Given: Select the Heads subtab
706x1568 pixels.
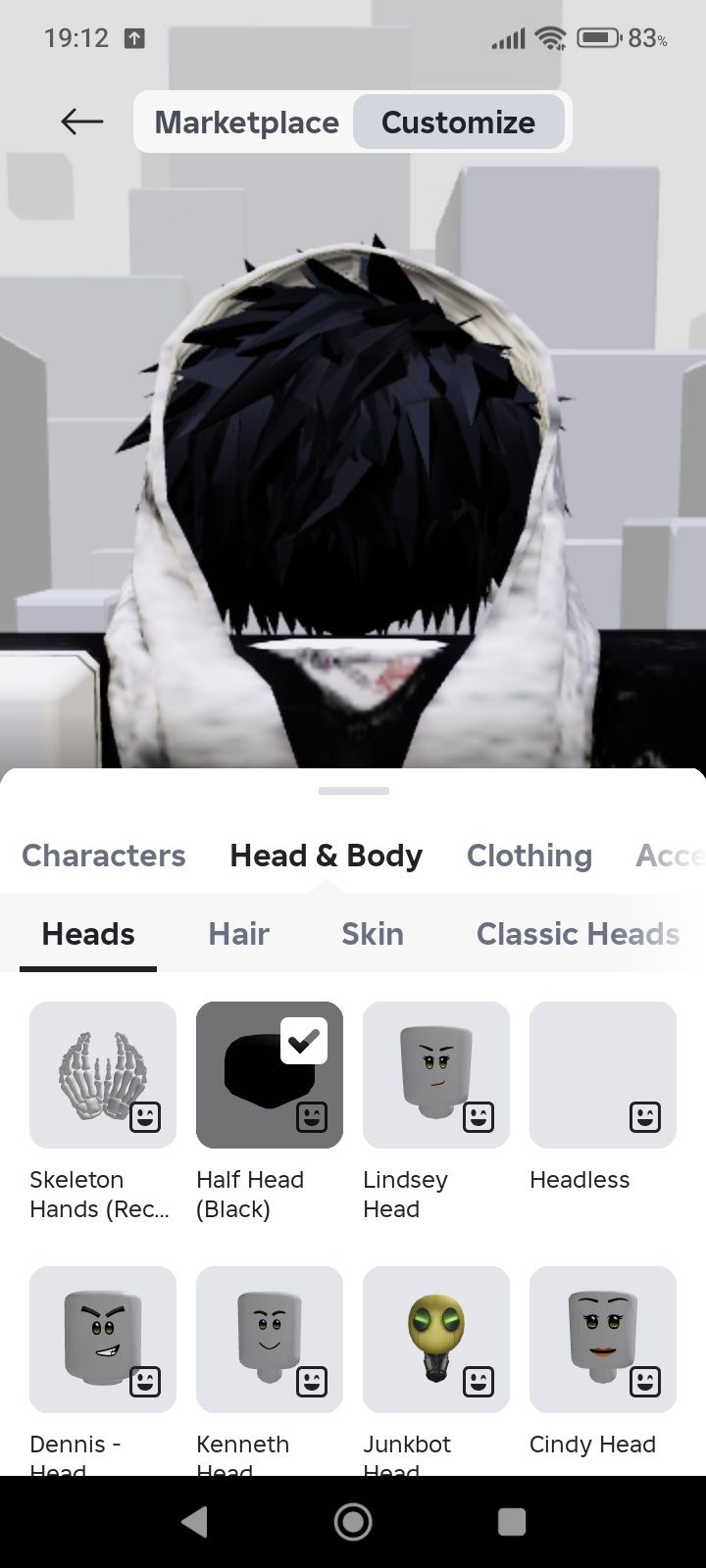Looking at the screenshot, I should tap(88, 934).
